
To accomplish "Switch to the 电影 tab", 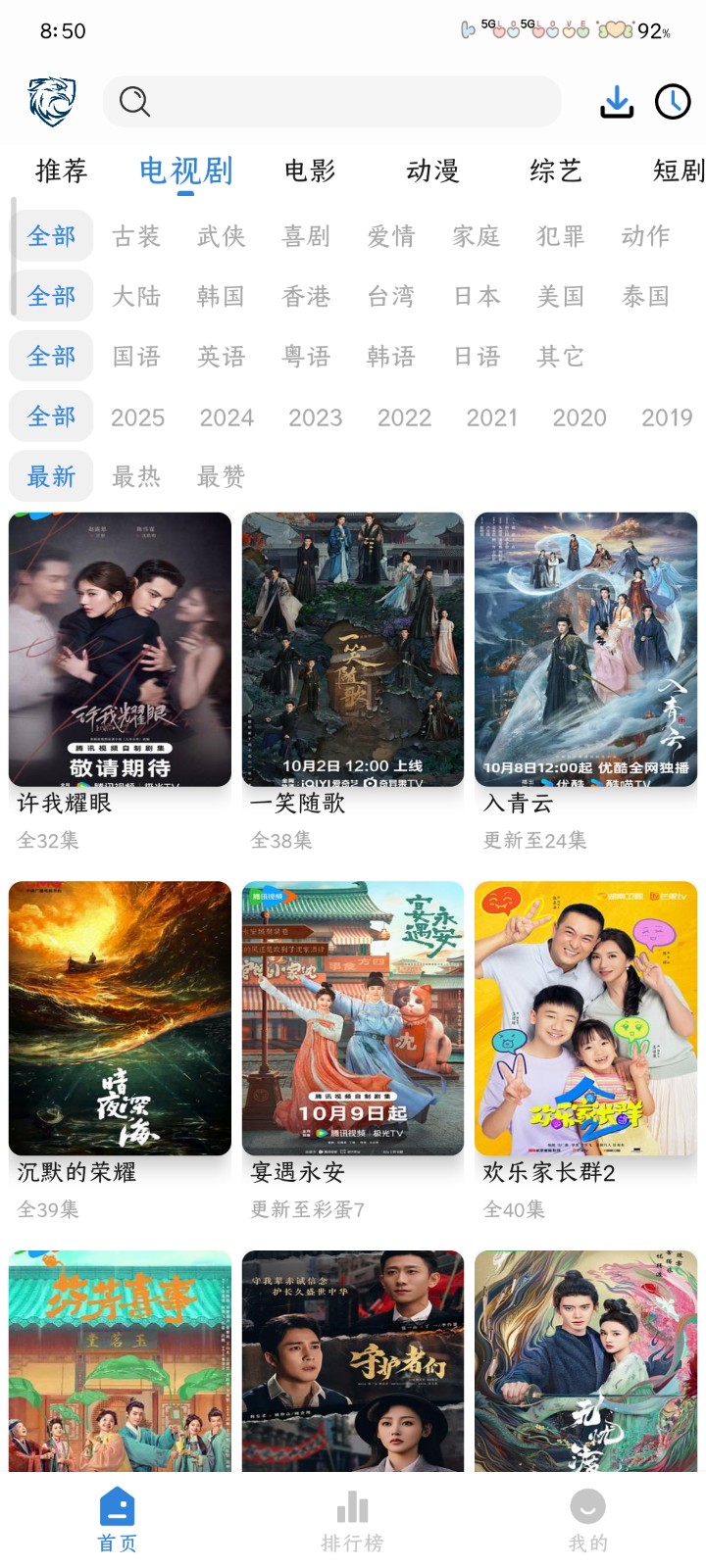I will tap(310, 171).
